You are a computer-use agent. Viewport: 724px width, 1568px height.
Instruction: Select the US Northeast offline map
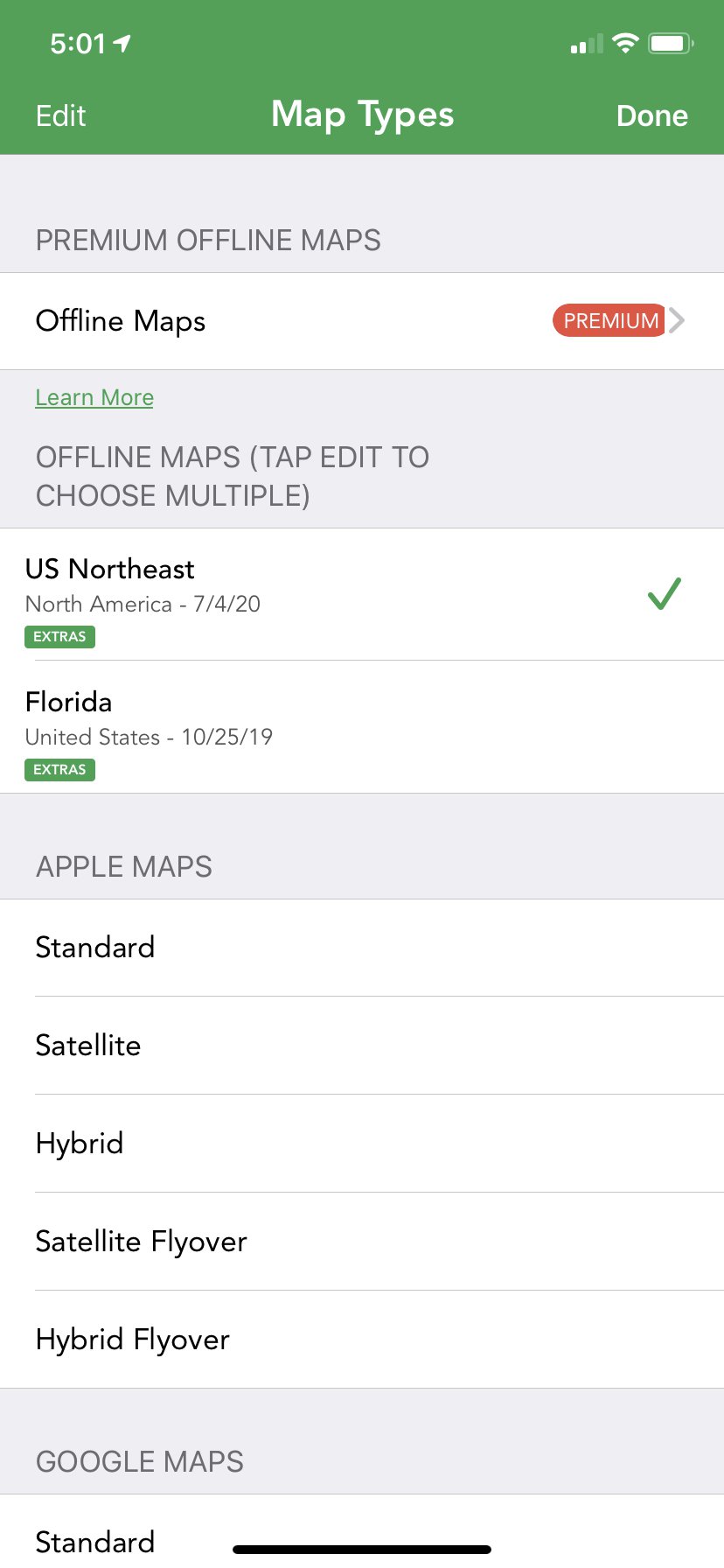[x=362, y=594]
